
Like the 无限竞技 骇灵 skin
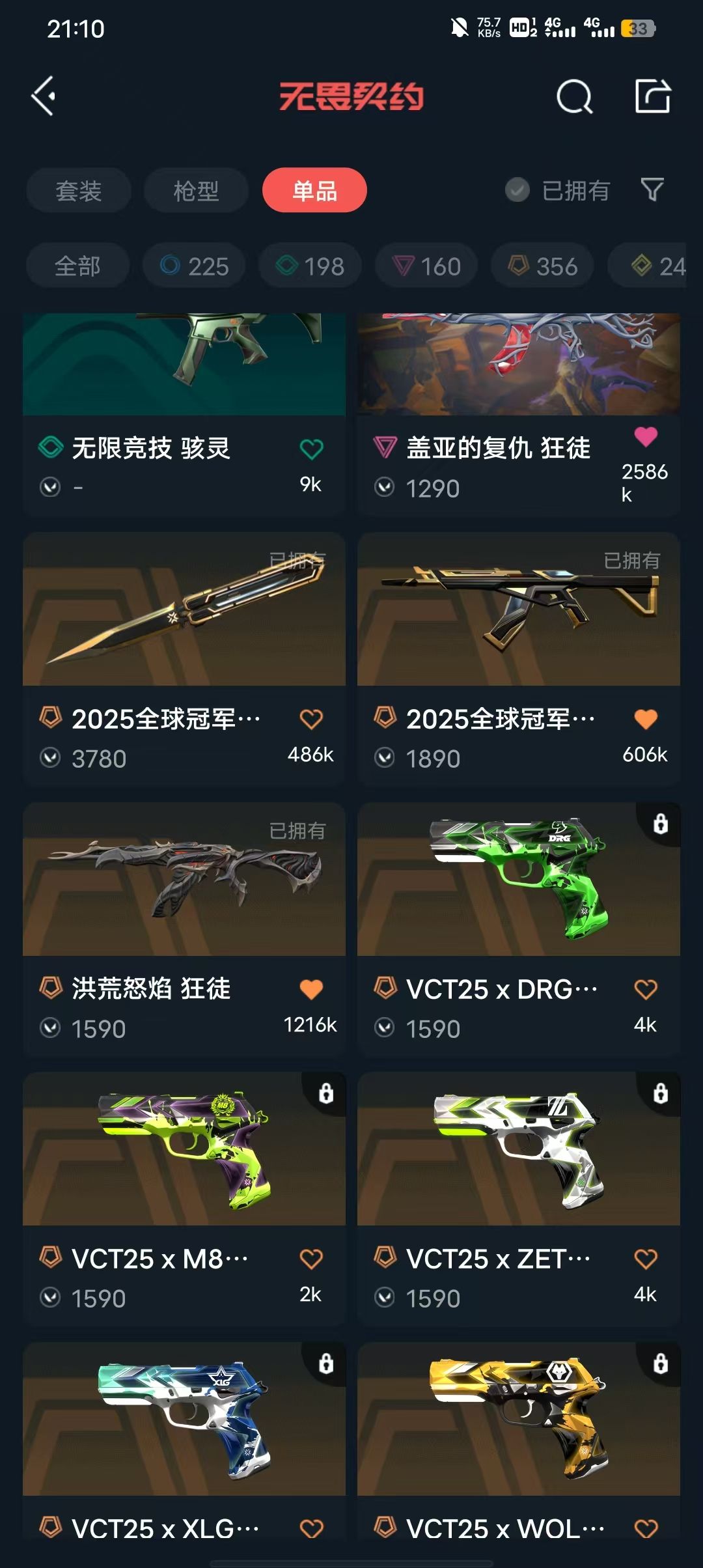click(311, 449)
